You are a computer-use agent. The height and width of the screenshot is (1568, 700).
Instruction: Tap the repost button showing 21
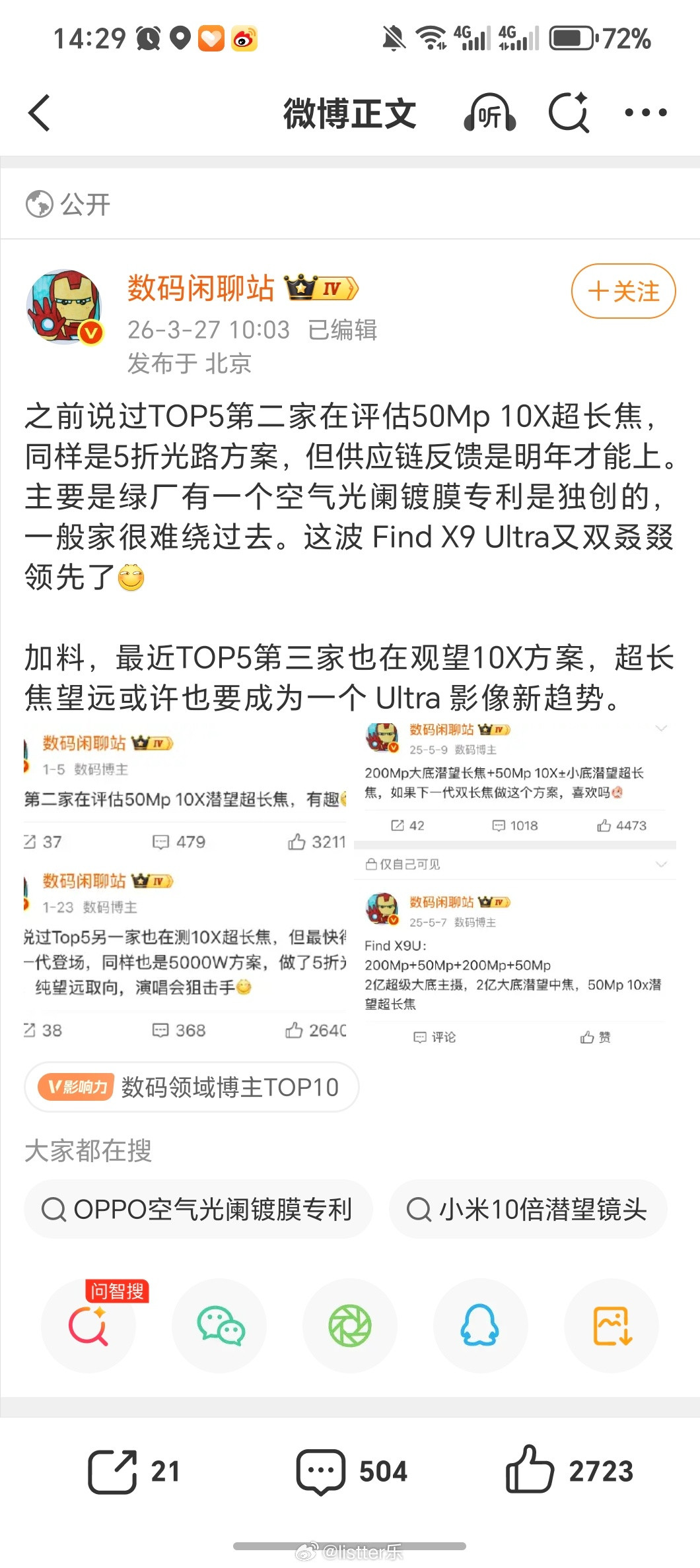[132, 1470]
